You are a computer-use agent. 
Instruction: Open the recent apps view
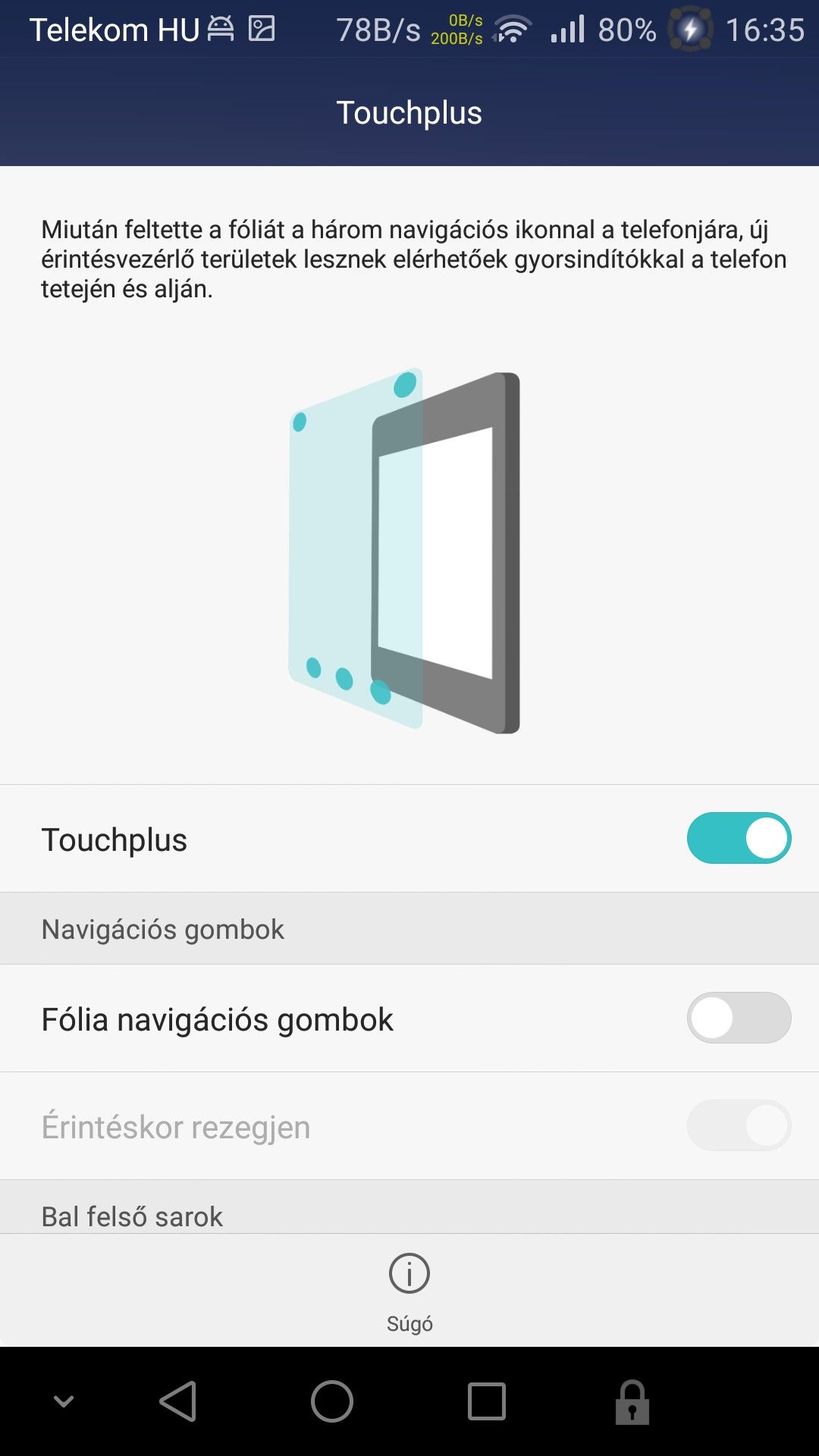tap(486, 1401)
